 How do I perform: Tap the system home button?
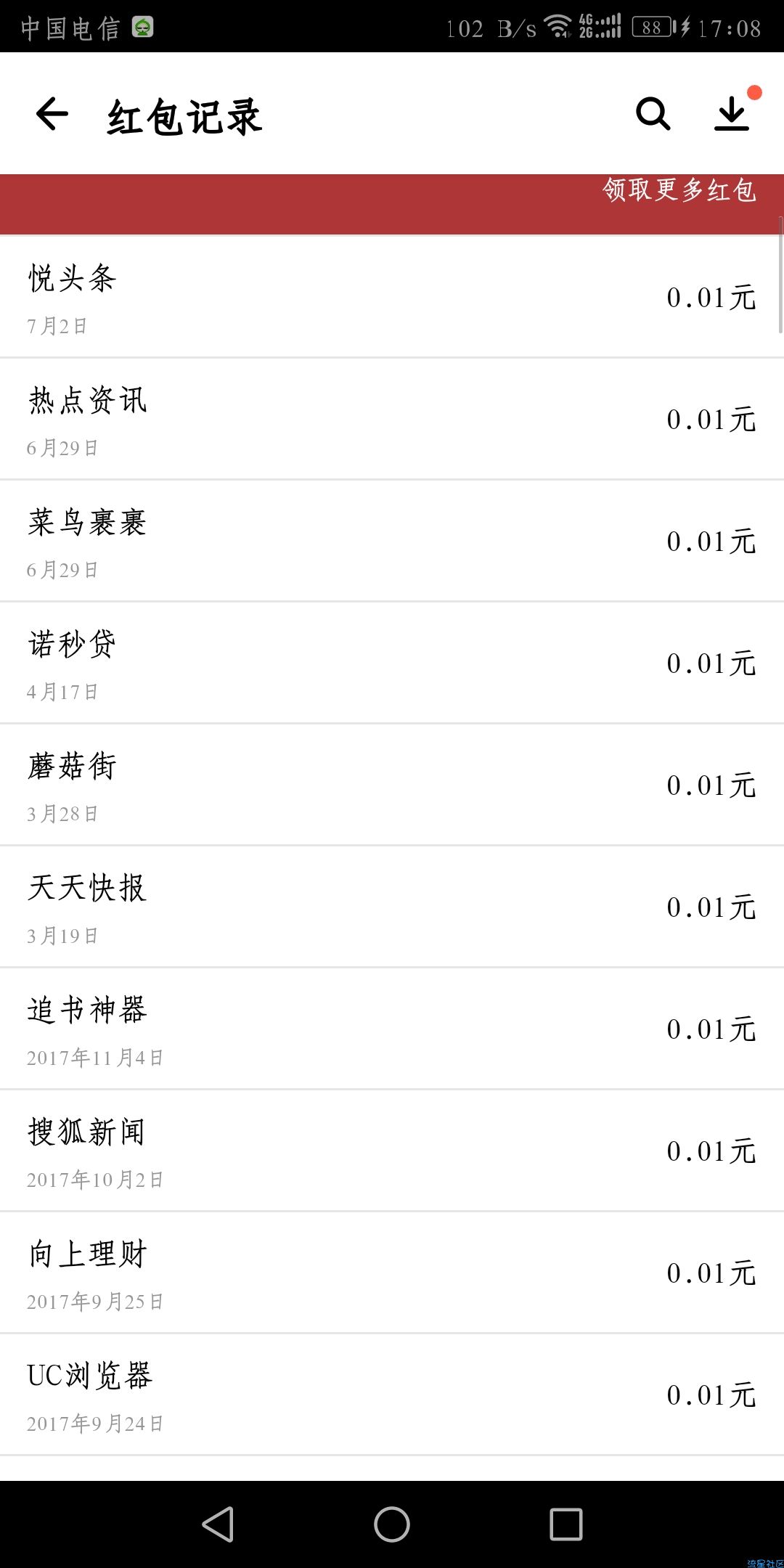(392, 1524)
